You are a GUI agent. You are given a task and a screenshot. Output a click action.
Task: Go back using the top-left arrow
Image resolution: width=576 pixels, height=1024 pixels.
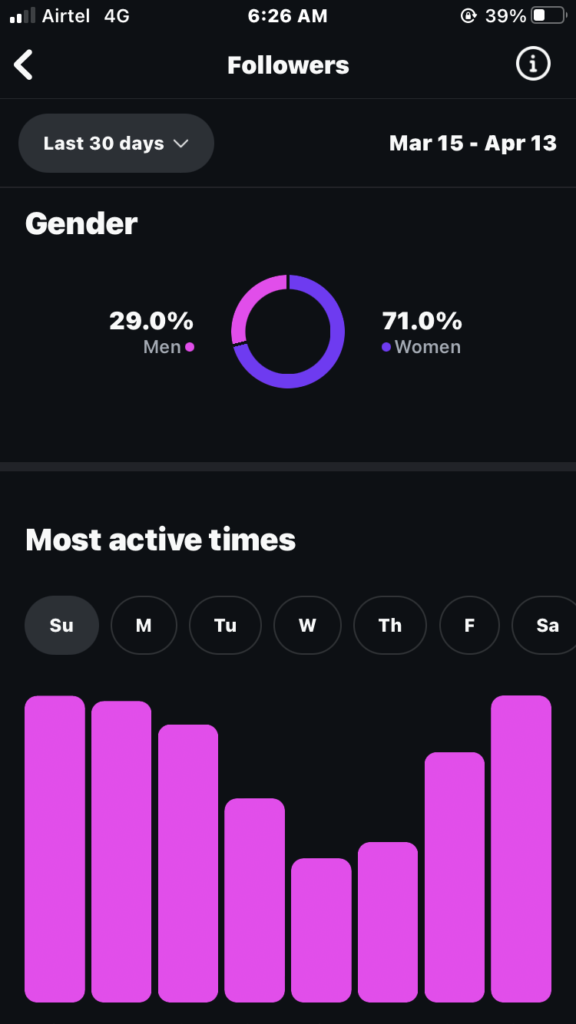click(x=24, y=65)
